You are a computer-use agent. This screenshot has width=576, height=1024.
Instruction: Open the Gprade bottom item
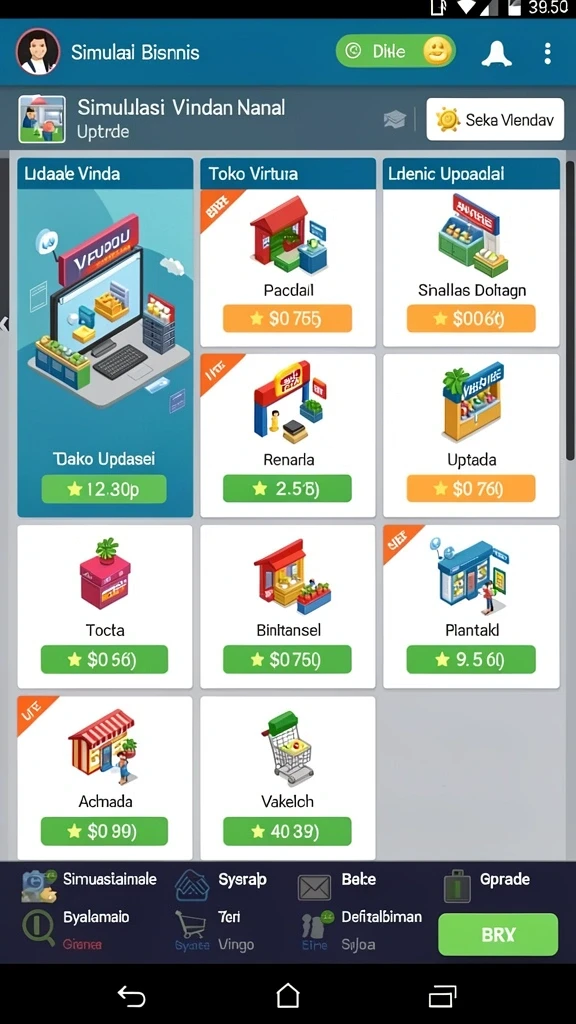click(487, 883)
